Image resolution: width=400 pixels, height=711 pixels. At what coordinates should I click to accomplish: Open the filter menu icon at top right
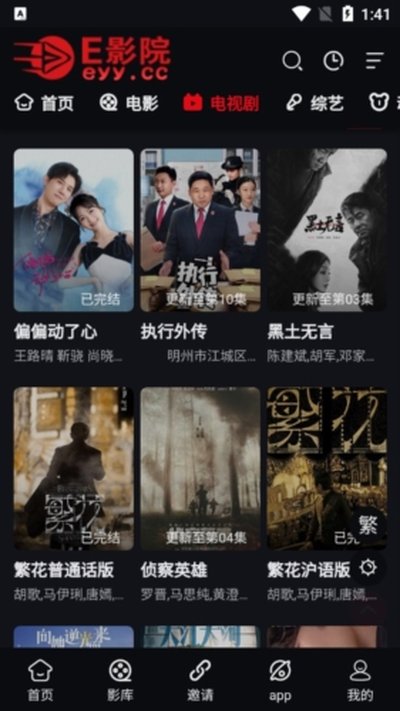375,60
